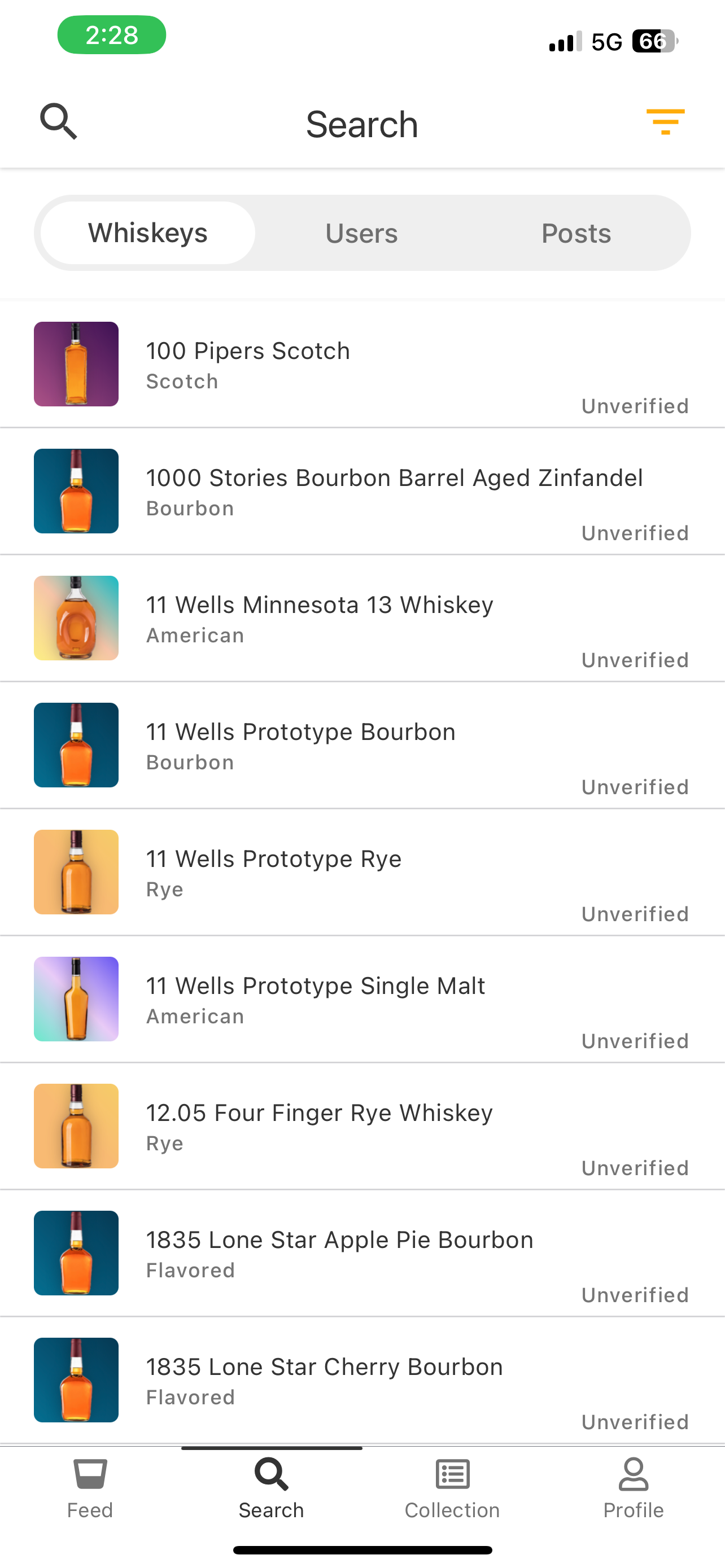Viewport: 725px width, 1568px height.
Task: Open 11 Wells Prototype Bourbon
Action: click(362, 745)
